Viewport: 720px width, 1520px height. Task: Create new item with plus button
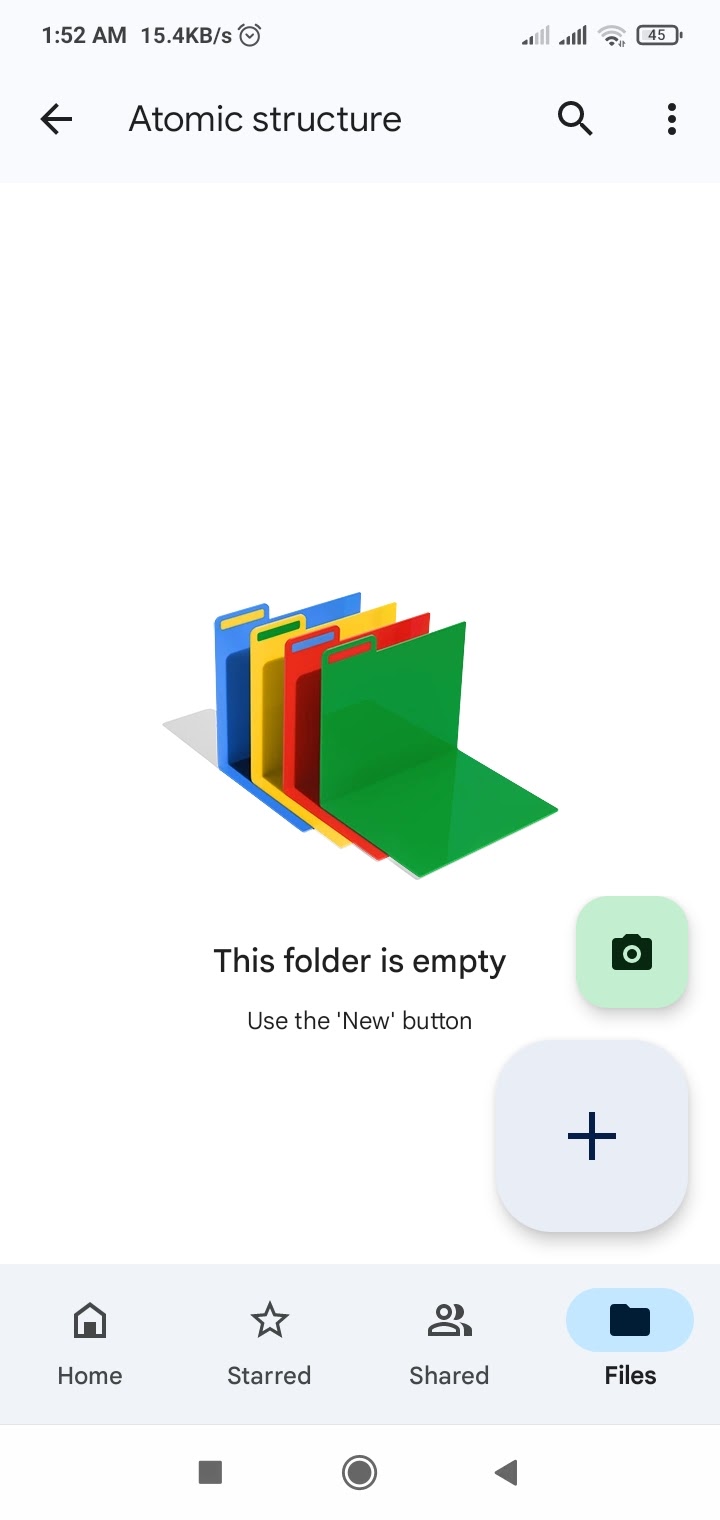[592, 1136]
